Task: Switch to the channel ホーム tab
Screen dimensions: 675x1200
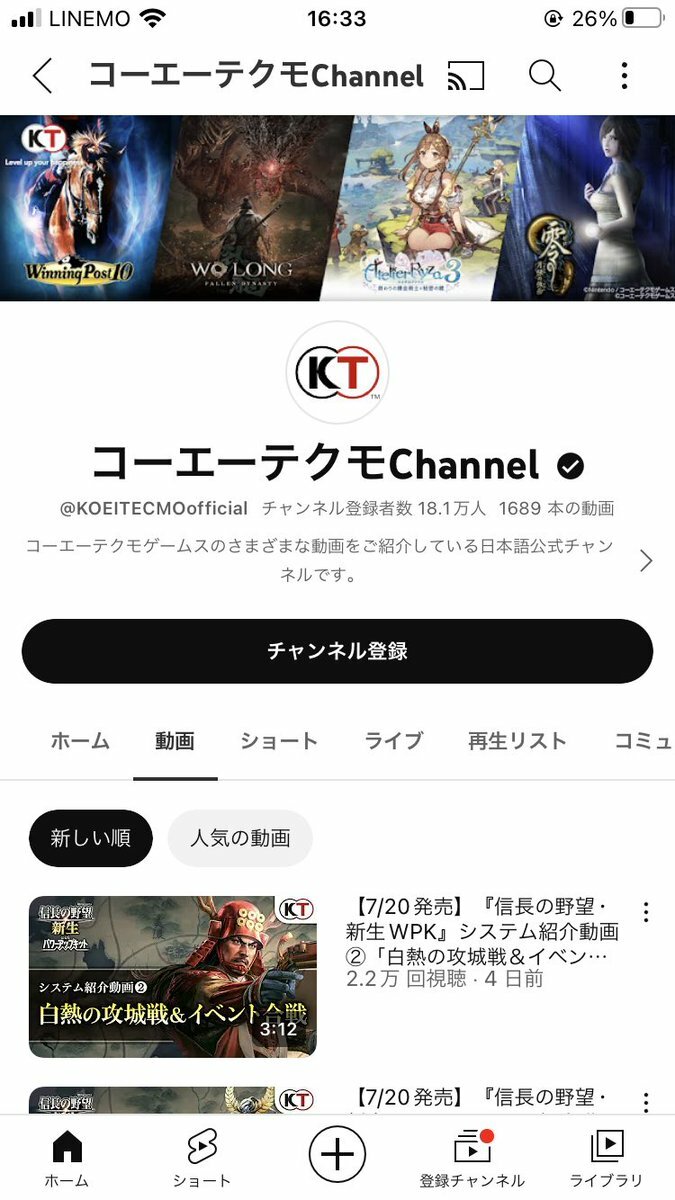Action: click(x=80, y=741)
